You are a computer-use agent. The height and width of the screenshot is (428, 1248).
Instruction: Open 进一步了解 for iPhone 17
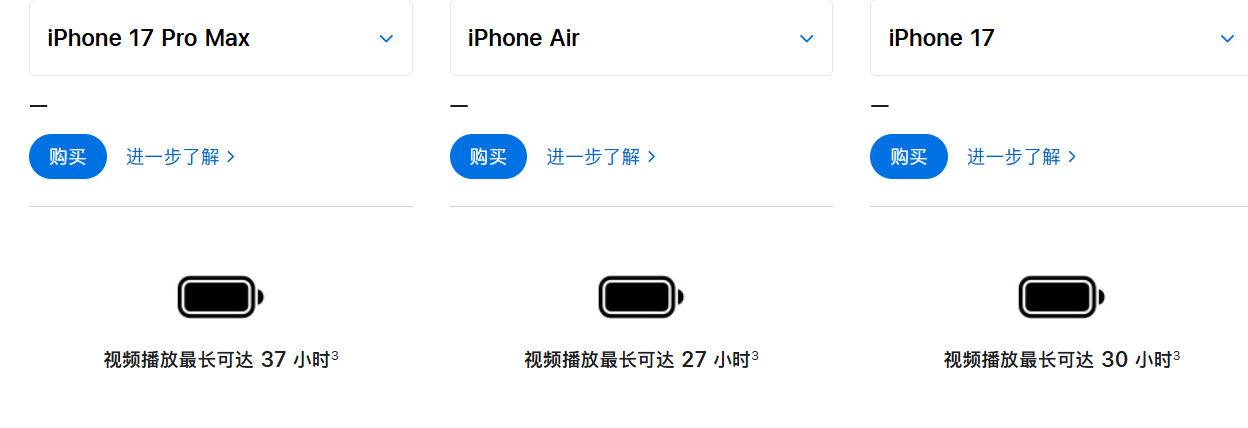1021,156
